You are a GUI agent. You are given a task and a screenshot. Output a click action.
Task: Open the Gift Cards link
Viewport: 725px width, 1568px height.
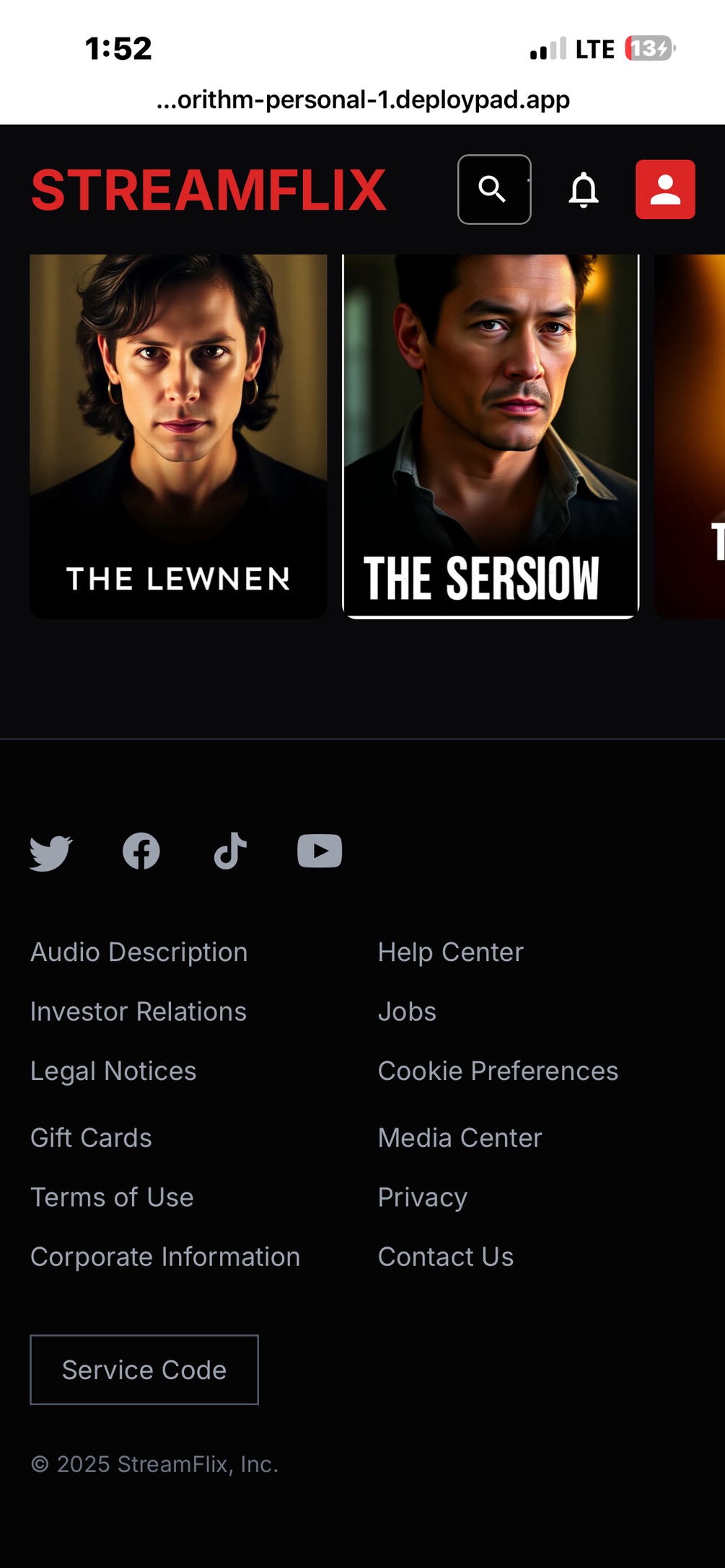coord(92,1138)
